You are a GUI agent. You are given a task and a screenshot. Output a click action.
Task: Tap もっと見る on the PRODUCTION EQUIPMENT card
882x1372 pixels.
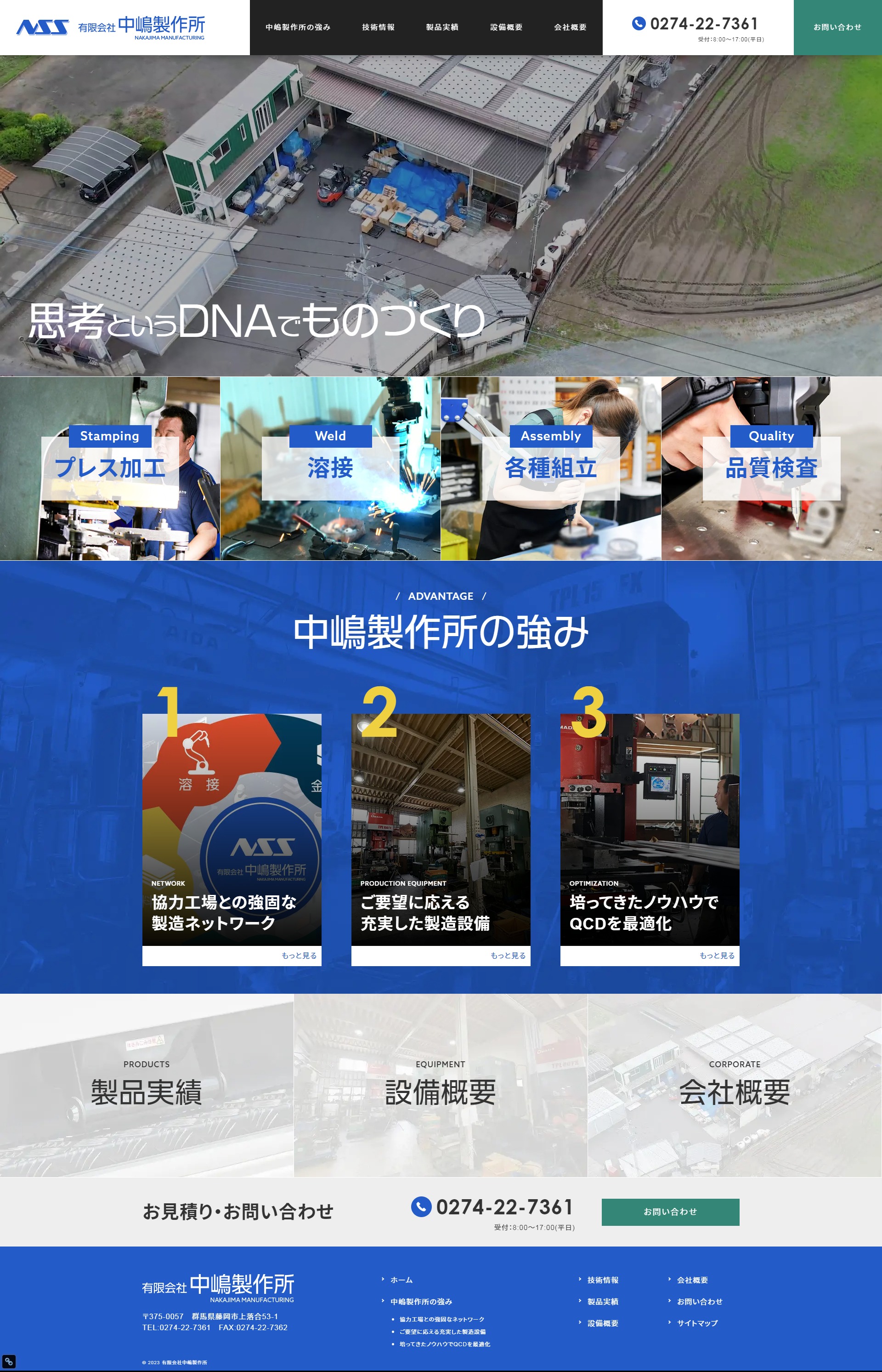click(x=508, y=956)
